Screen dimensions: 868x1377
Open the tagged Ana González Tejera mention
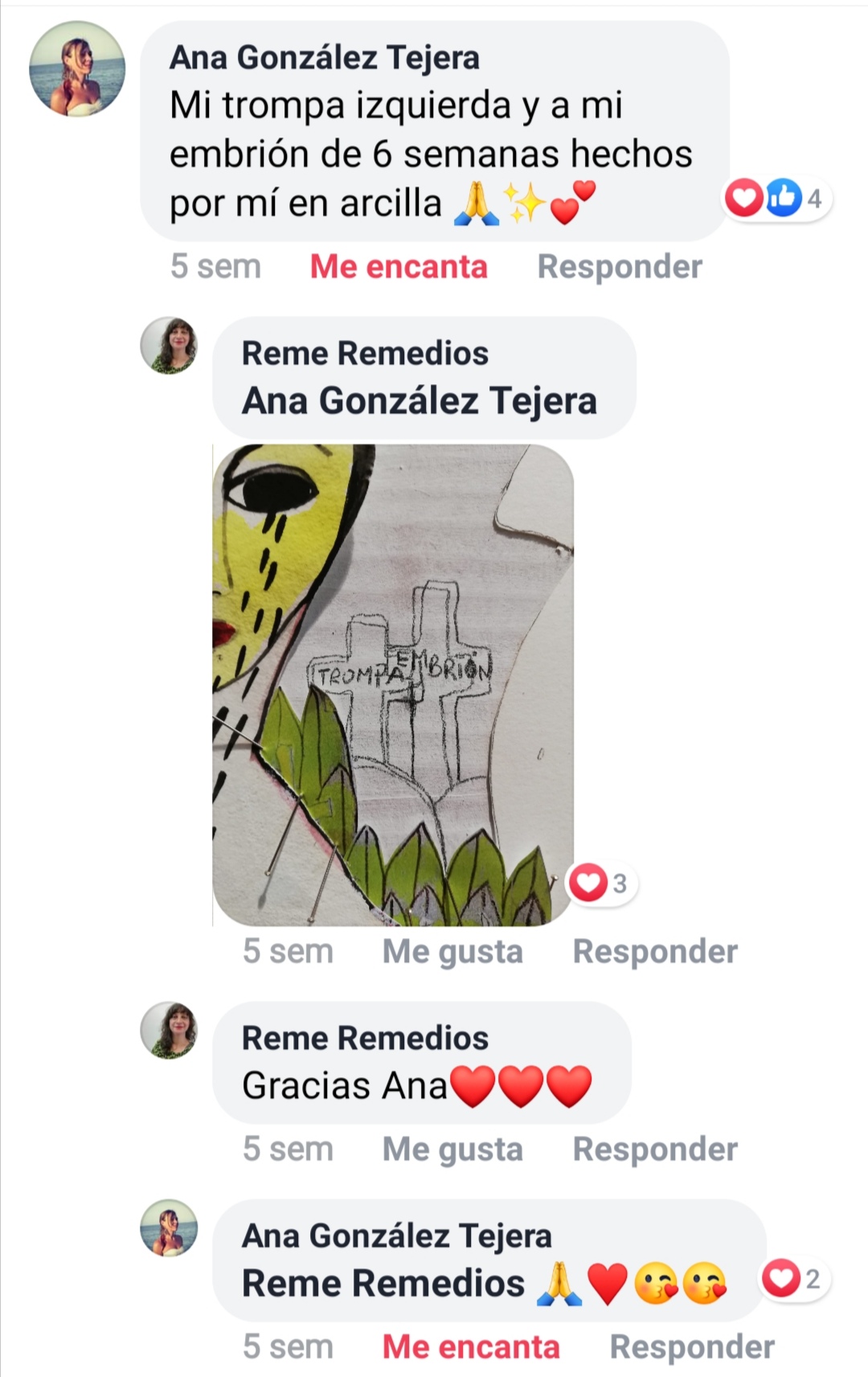pos(419,400)
